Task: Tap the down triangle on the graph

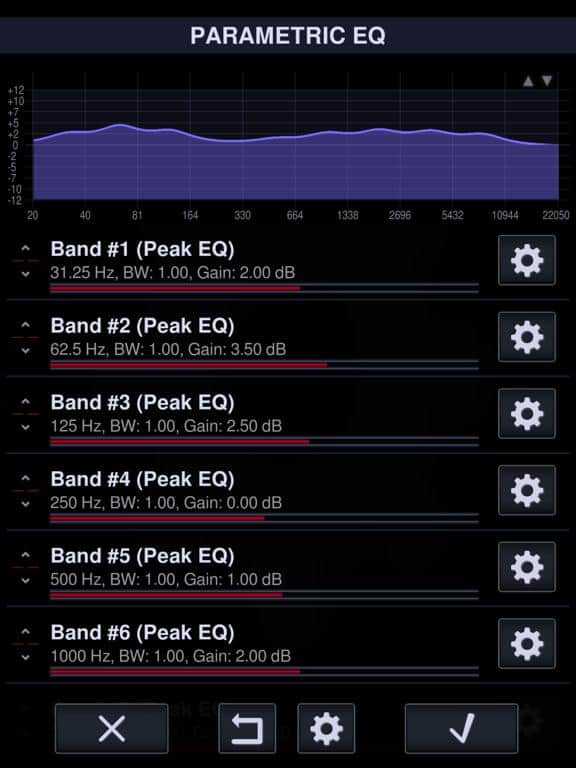Action: [547, 81]
